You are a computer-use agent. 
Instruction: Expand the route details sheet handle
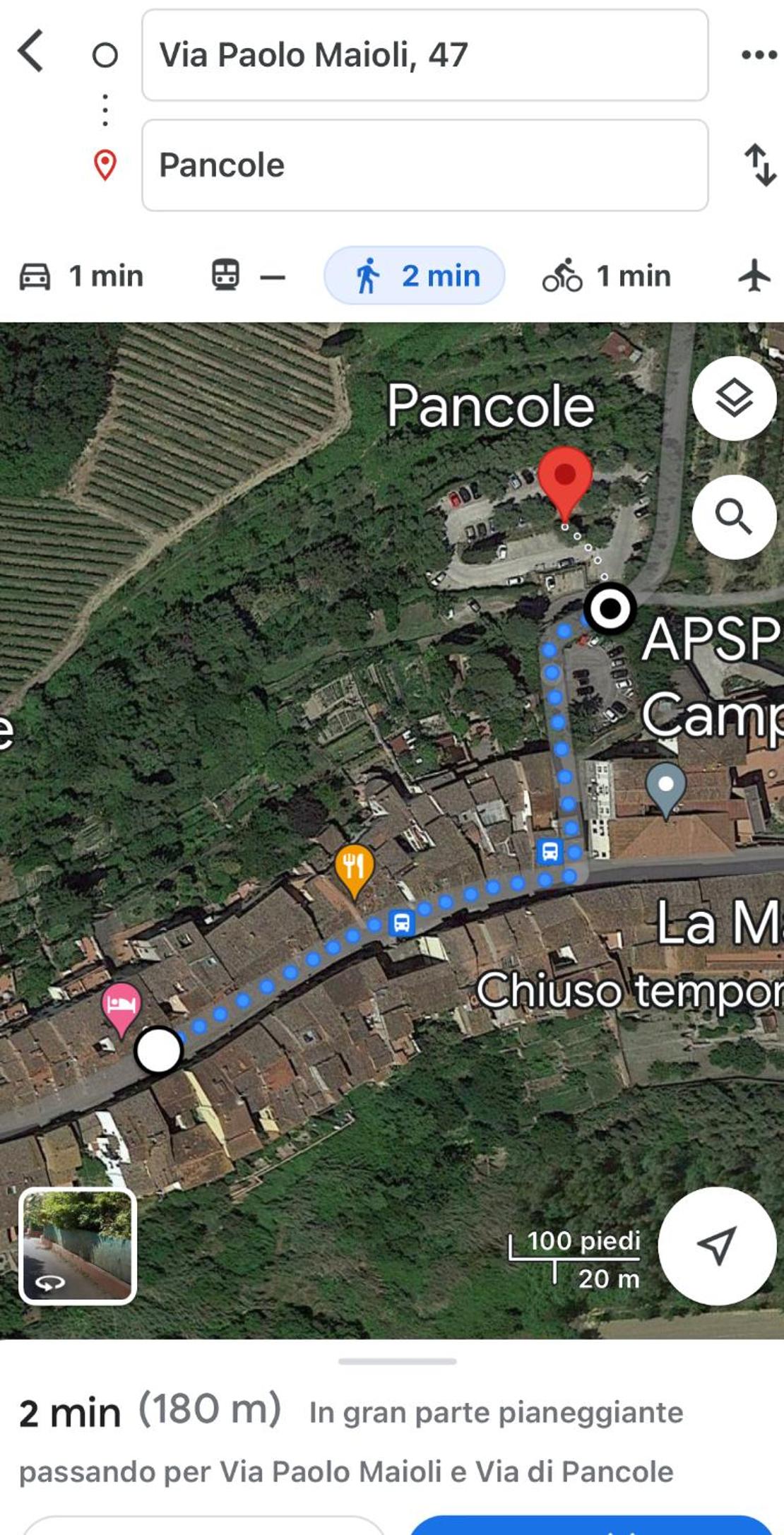click(397, 1361)
